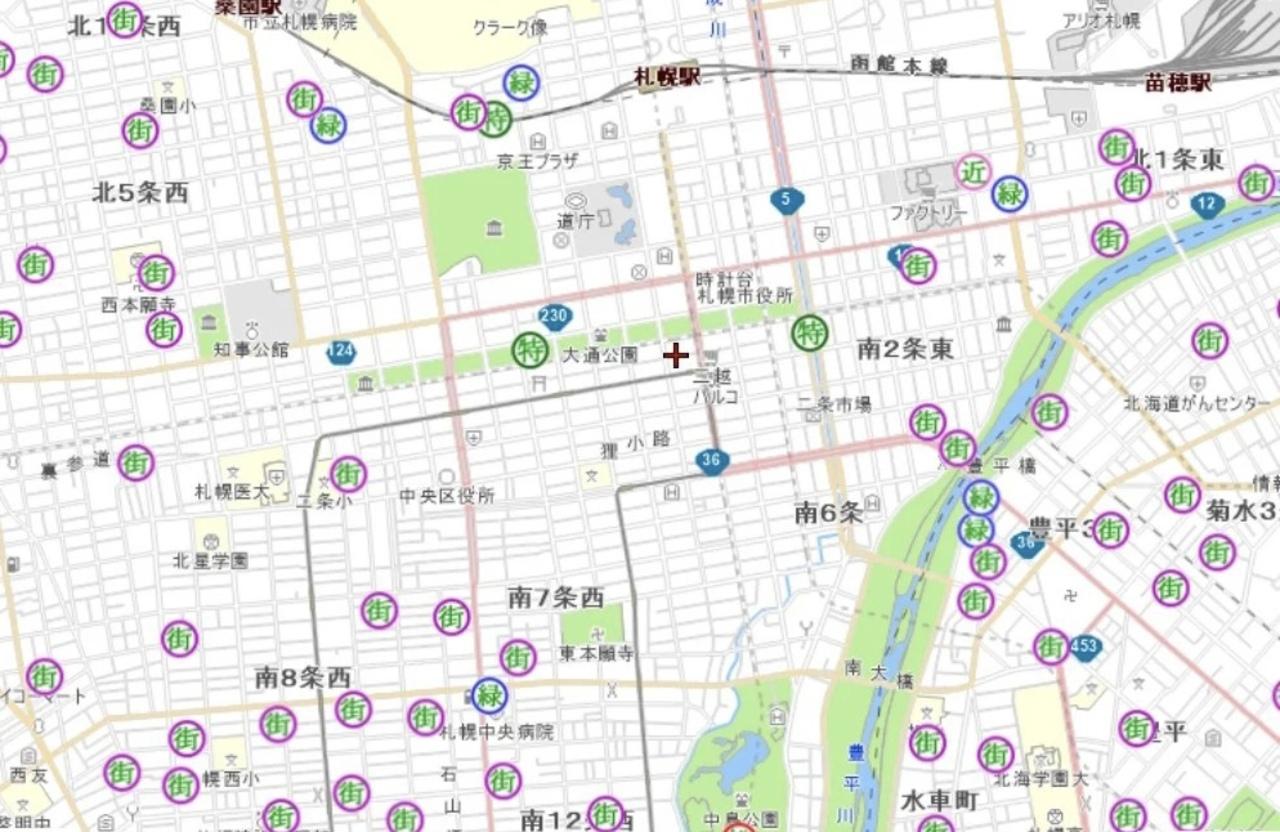Open the 街 marker beside route 453

pyautogui.click(x=1051, y=647)
